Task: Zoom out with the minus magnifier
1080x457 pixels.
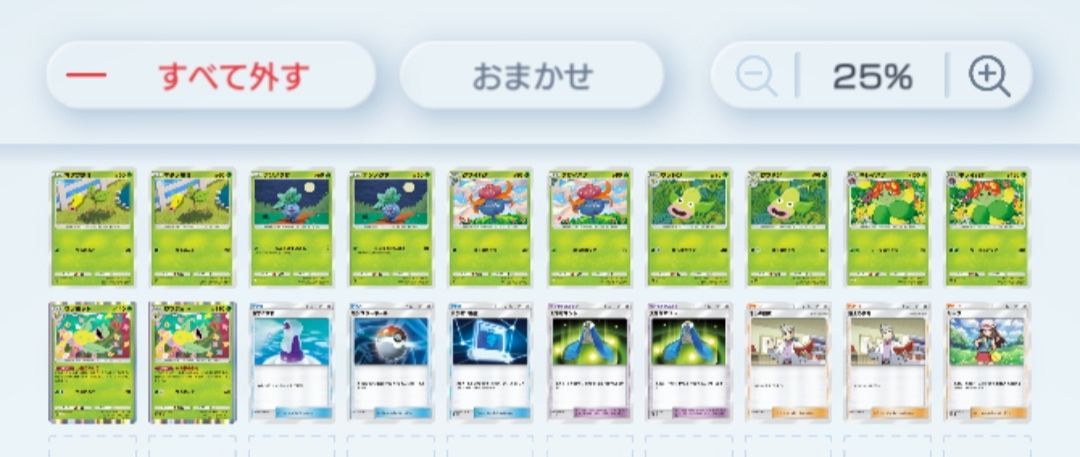Action: tap(756, 76)
